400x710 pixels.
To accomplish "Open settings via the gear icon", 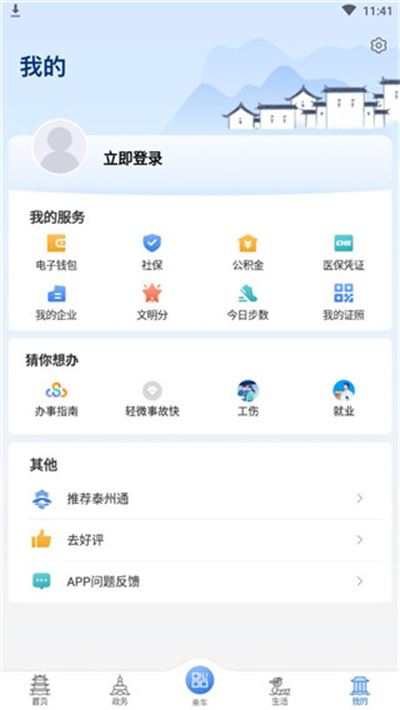I will [378, 45].
